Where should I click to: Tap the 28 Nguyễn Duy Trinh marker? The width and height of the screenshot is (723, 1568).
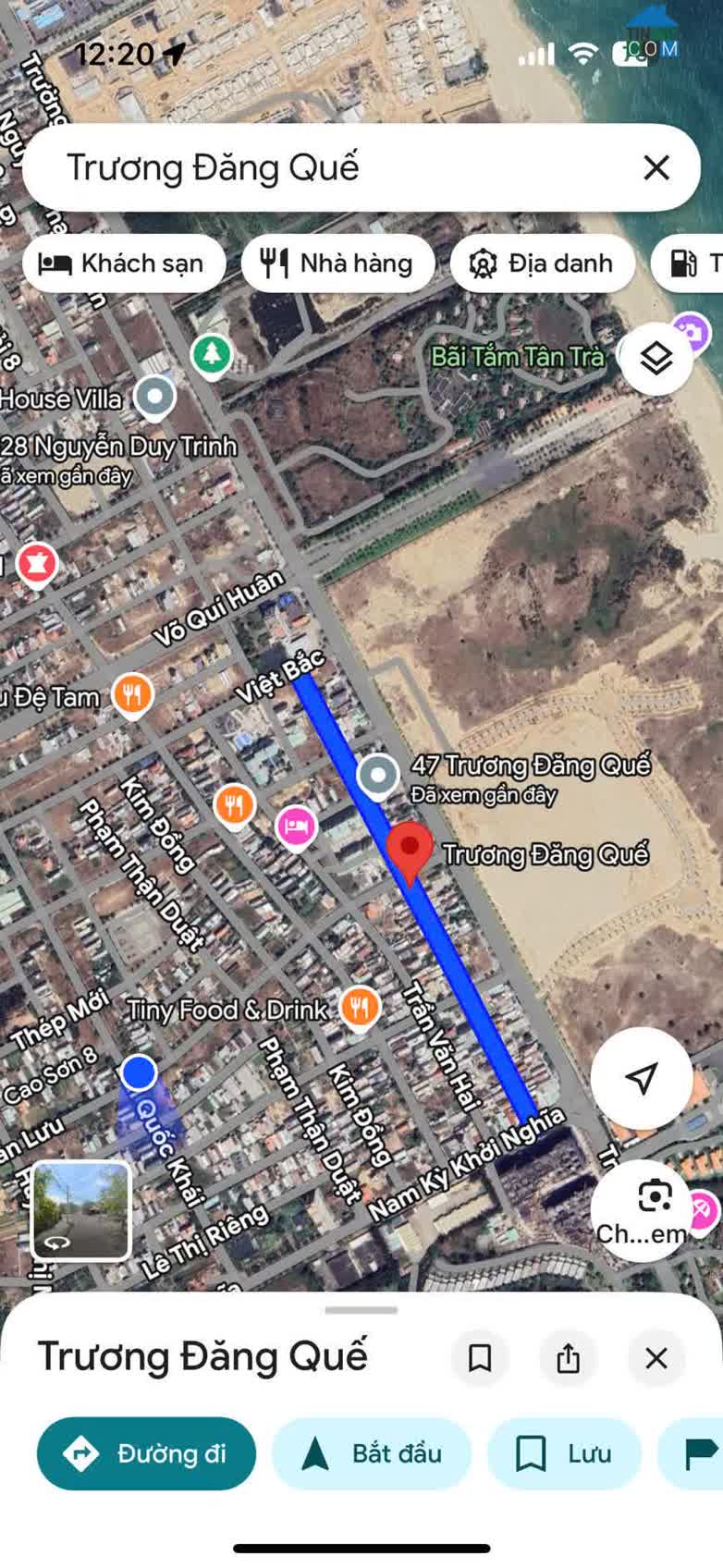click(154, 398)
